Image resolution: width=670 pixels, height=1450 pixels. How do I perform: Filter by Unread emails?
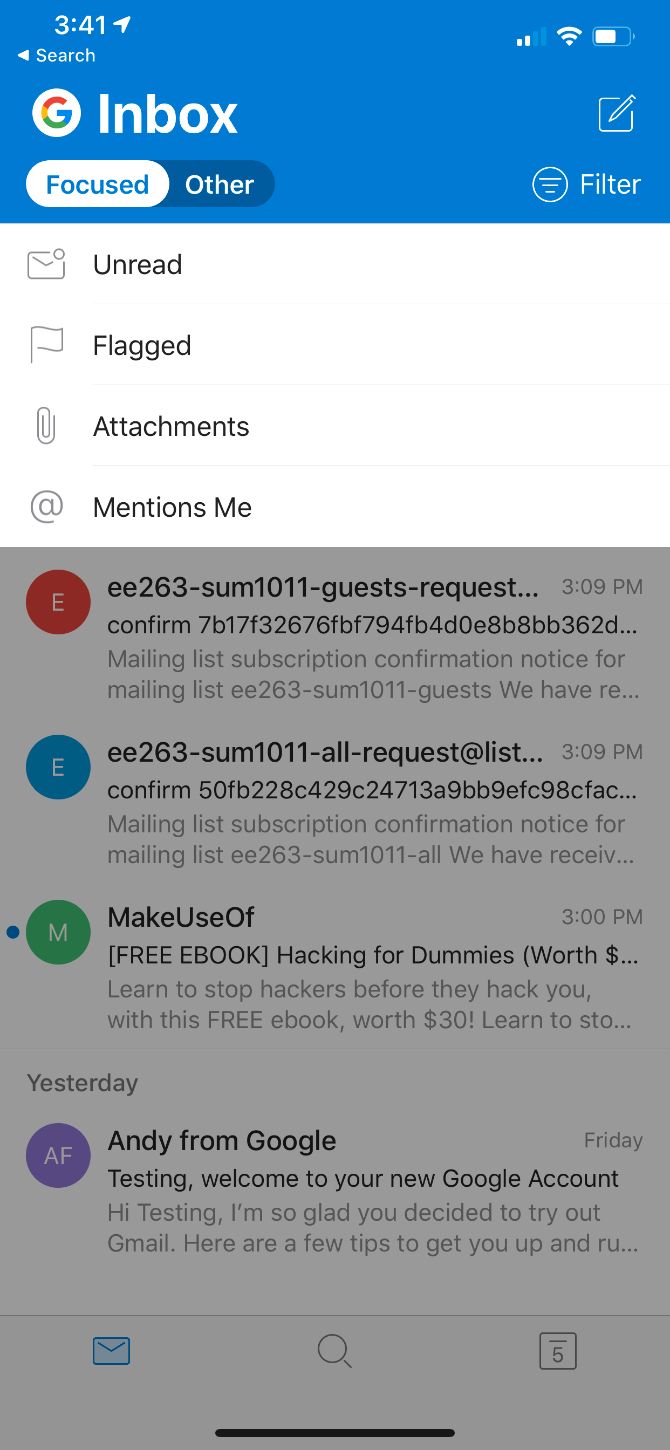[335, 264]
